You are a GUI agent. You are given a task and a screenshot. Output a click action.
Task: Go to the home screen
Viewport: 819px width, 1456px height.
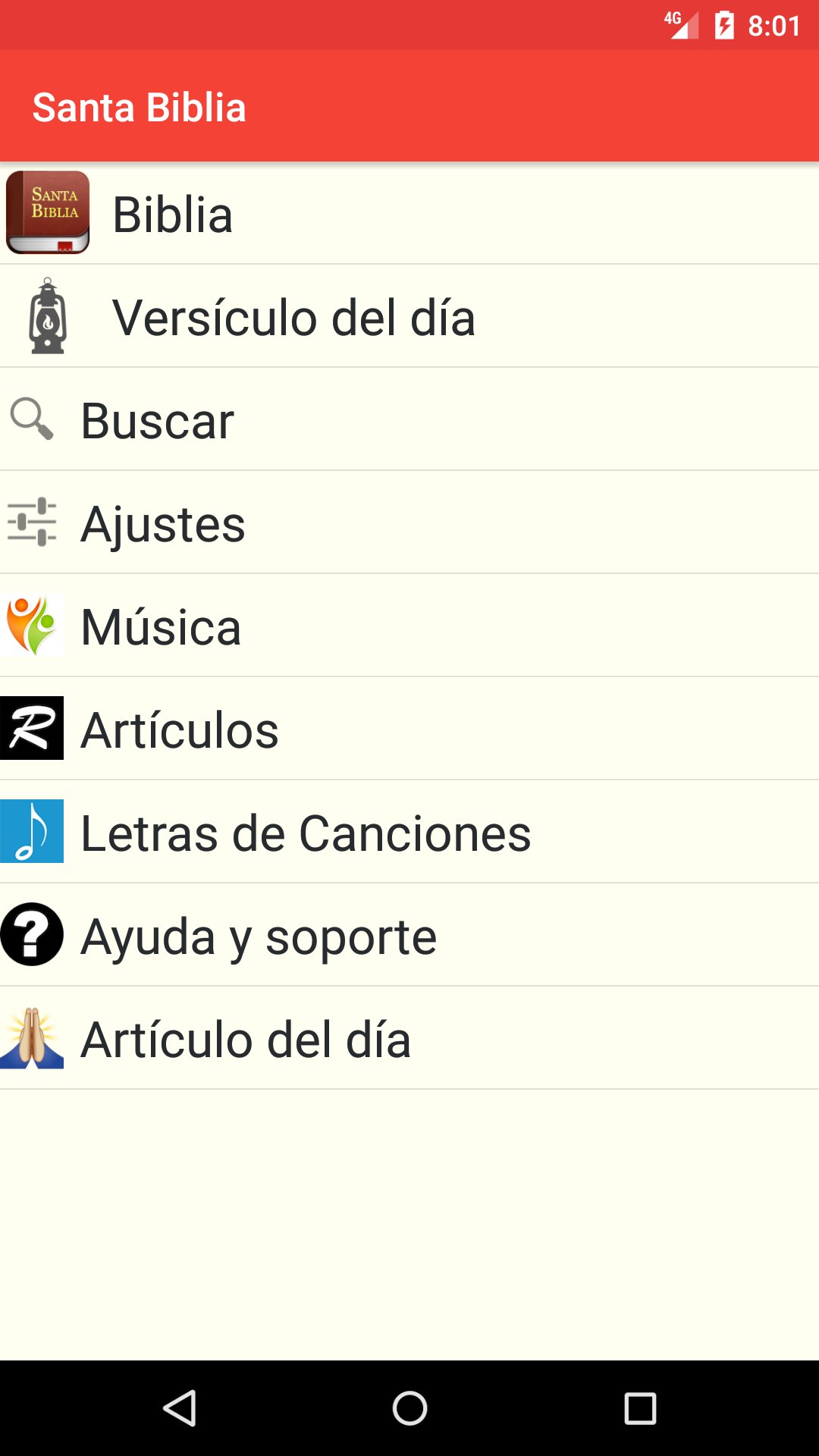pyautogui.click(x=409, y=1408)
